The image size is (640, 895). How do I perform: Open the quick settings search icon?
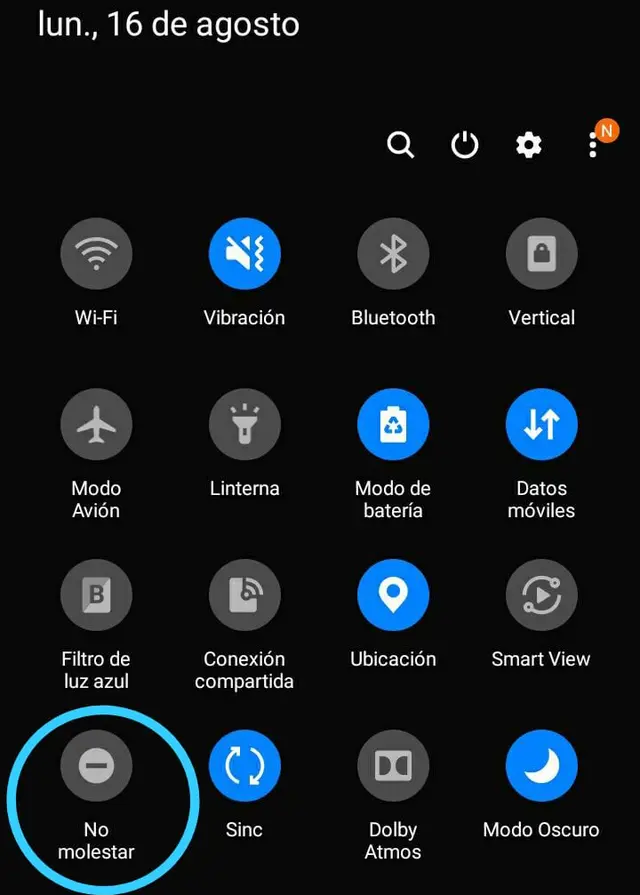pyautogui.click(x=400, y=145)
